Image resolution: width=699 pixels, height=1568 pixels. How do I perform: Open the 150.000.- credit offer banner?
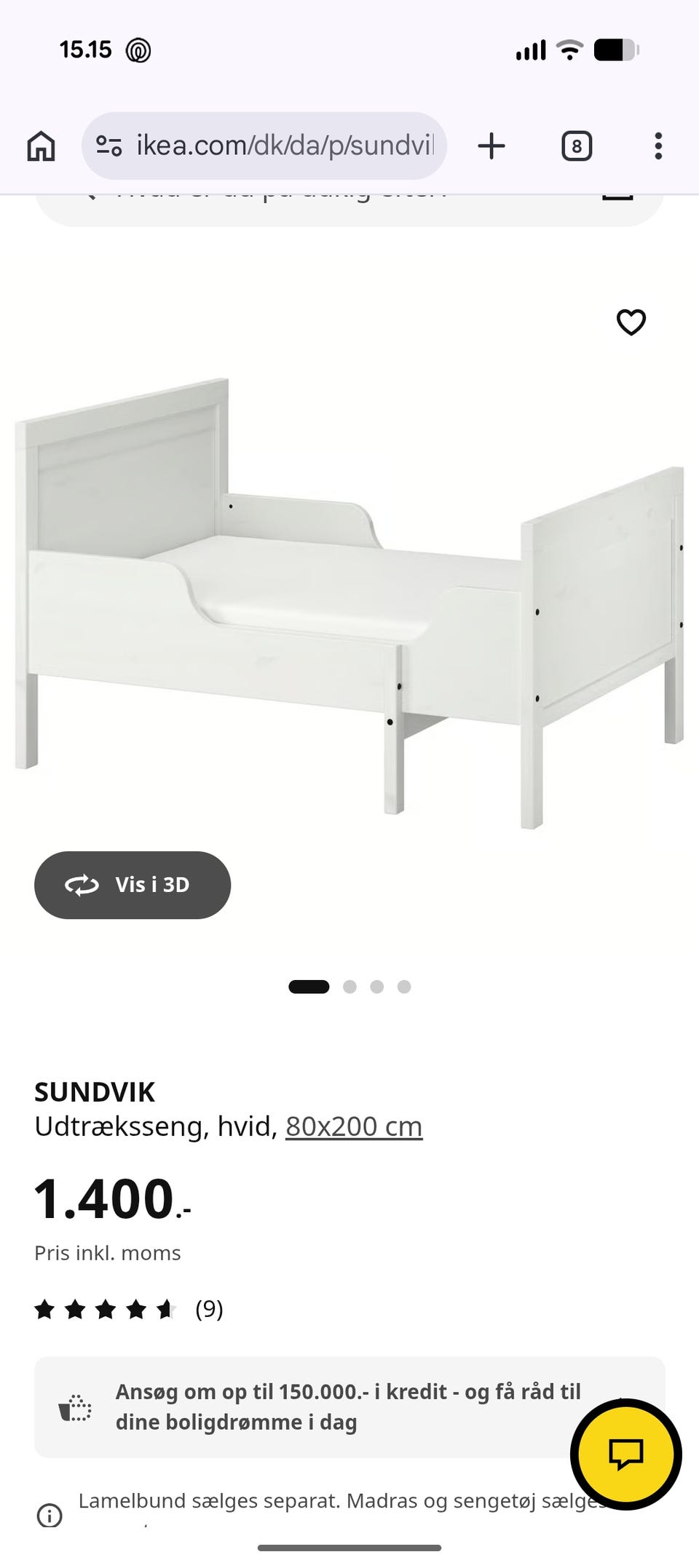coord(320,1406)
